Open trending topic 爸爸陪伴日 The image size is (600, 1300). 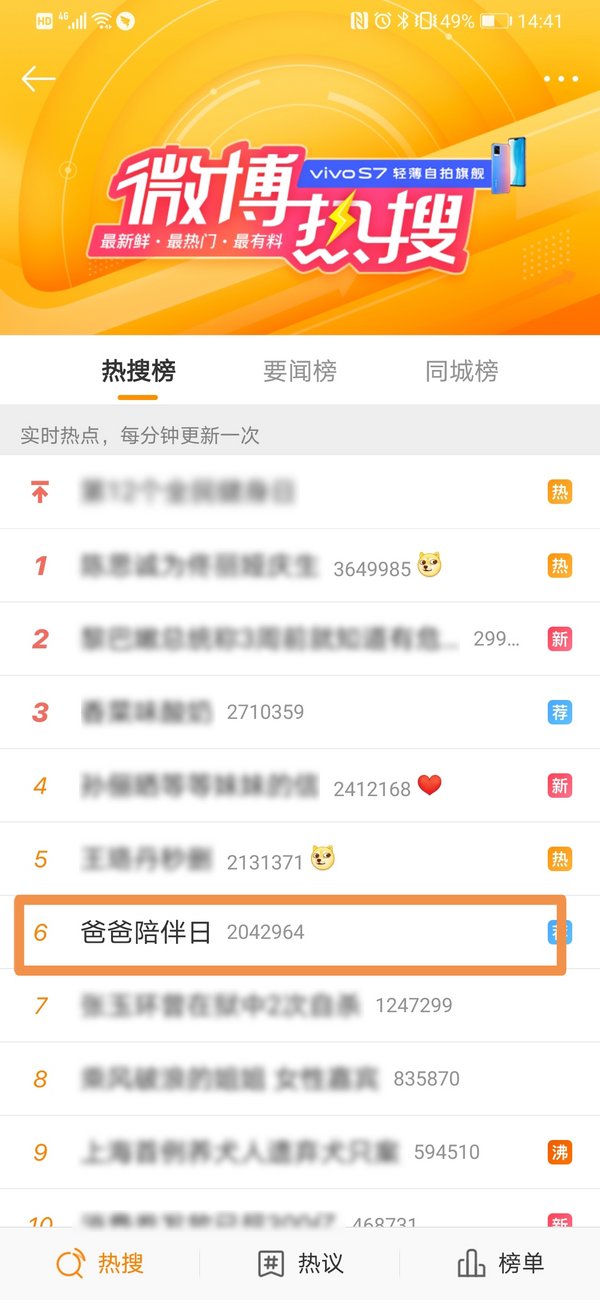(147, 933)
